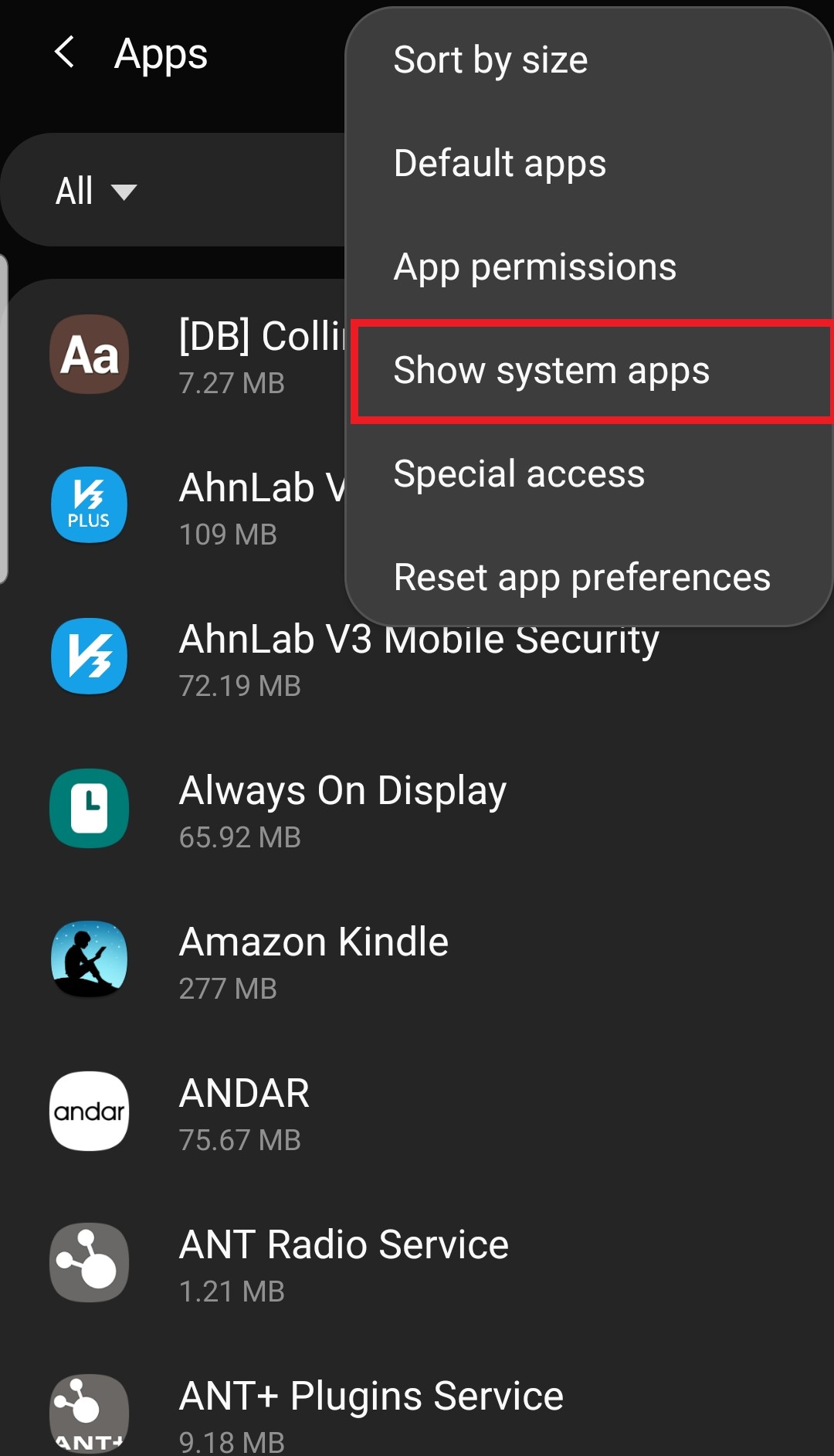Open the All filter dropdown
This screenshot has height=1456, width=834.
click(96, 191)
